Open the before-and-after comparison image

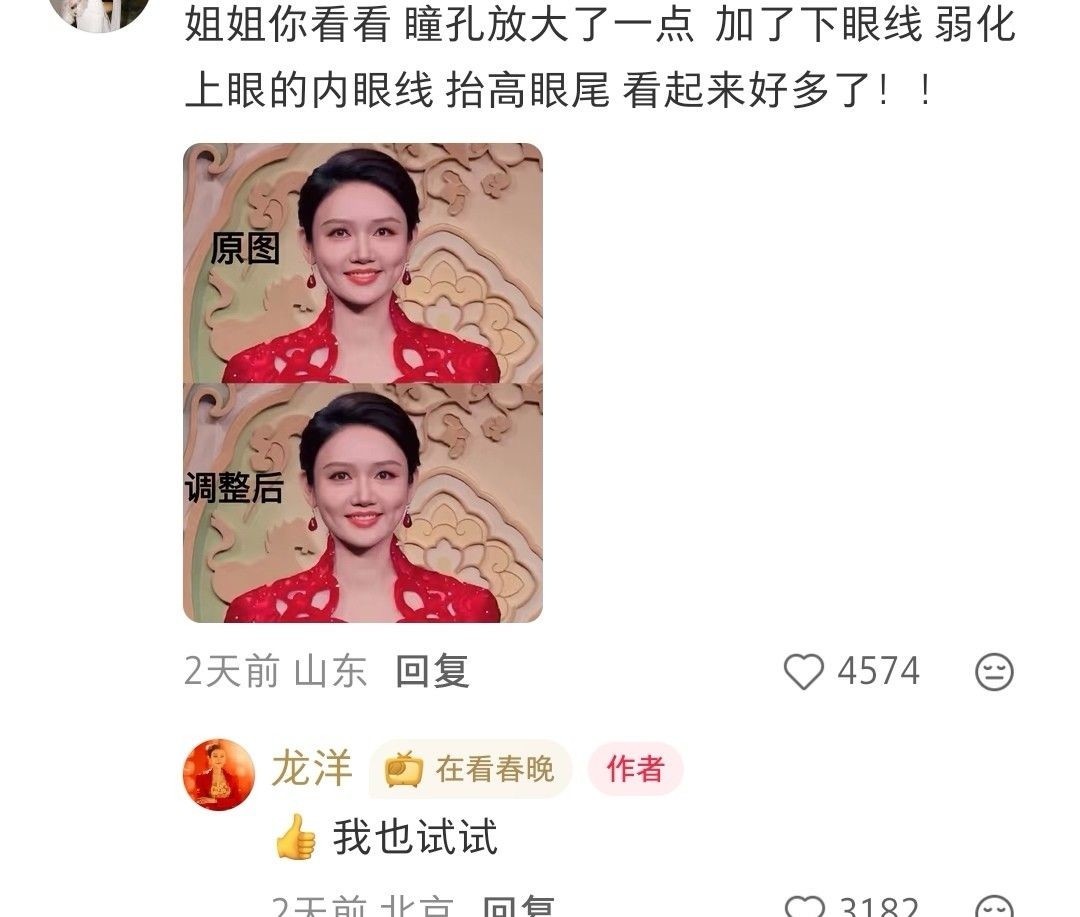pos(362,382)
